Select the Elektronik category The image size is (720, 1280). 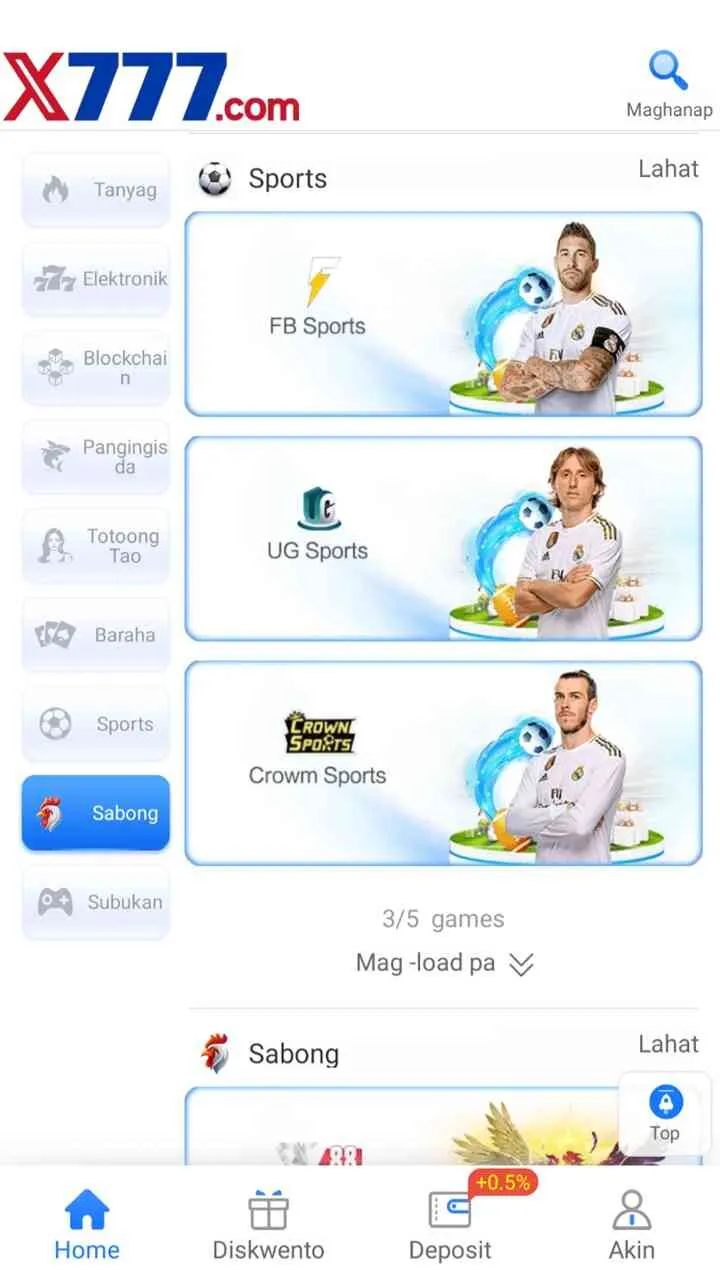[96, 279]
